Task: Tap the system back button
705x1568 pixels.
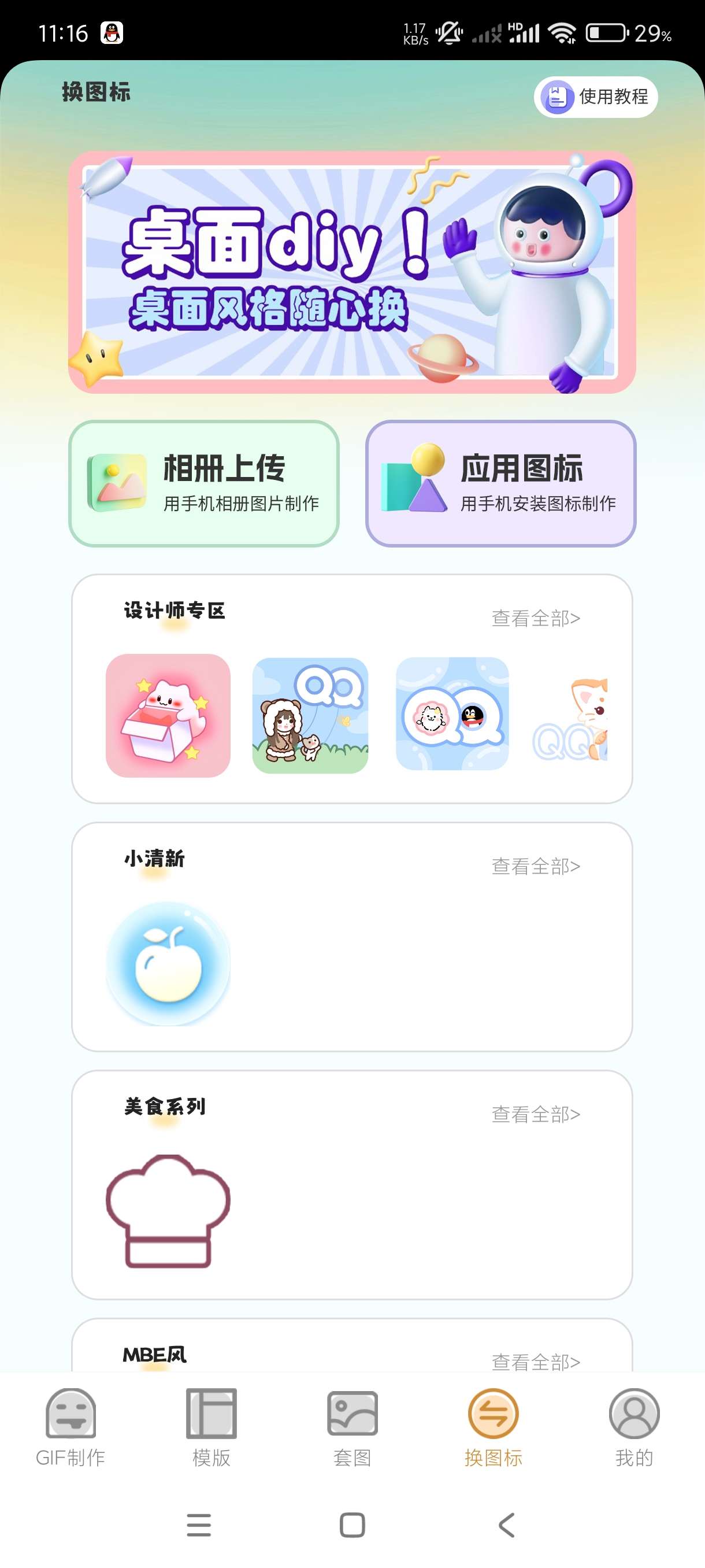Action: (x=506, y=1525)
